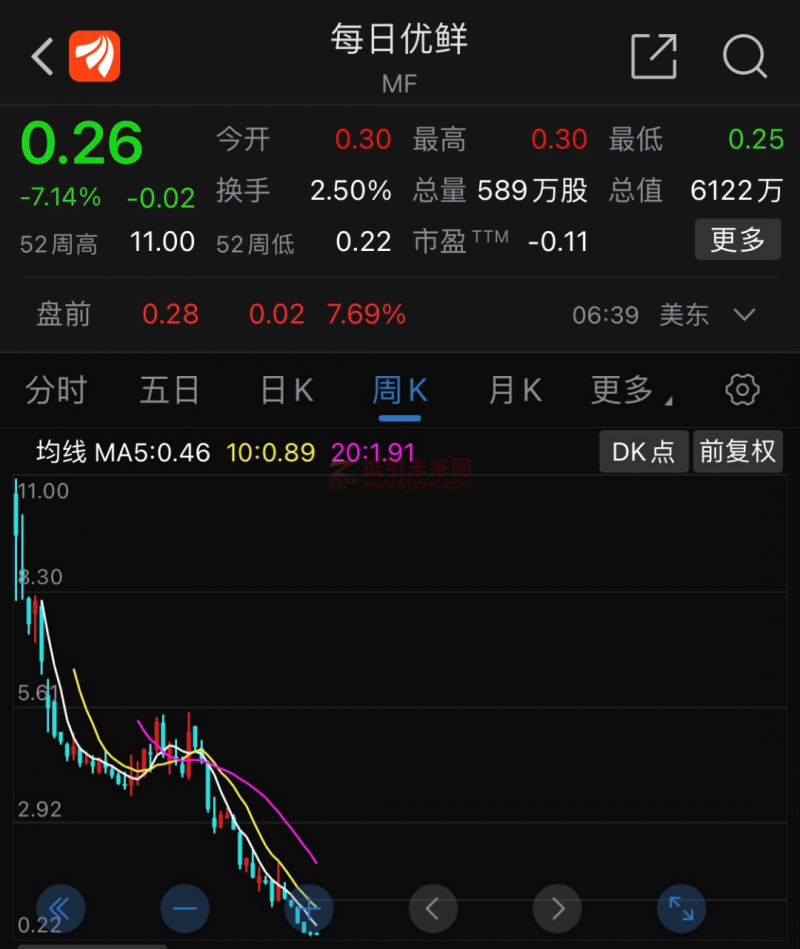Open the chart settings gear

[741, 390]
